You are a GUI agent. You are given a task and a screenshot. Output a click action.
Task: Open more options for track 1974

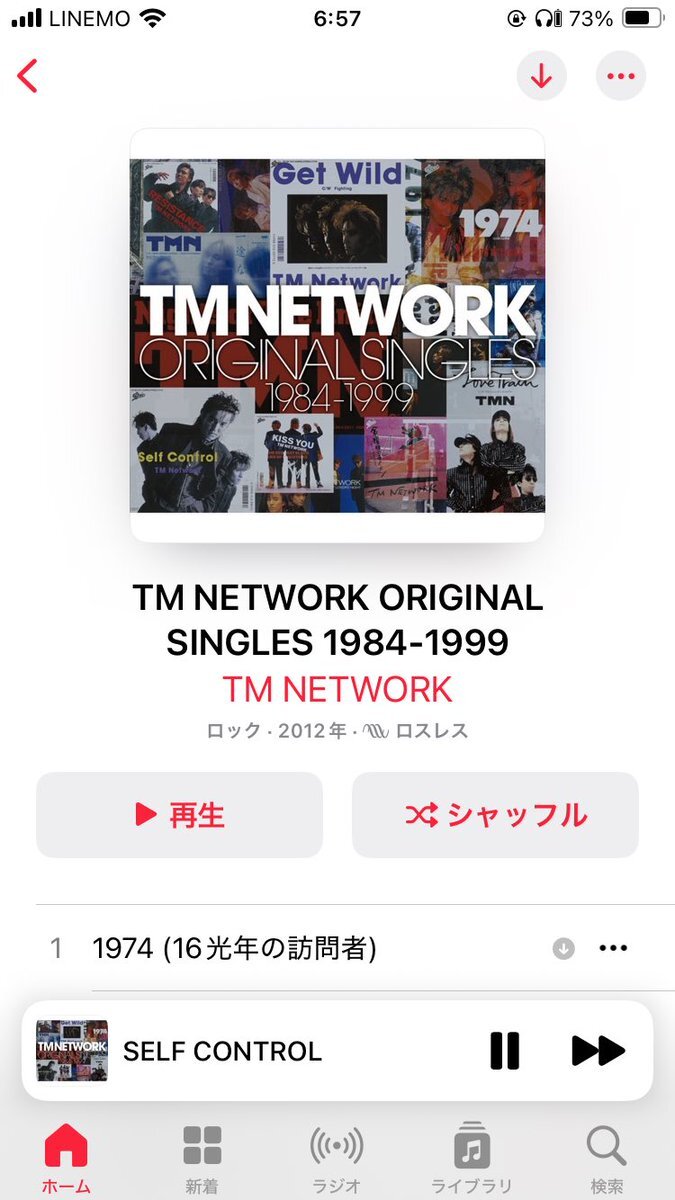(612, 949)
